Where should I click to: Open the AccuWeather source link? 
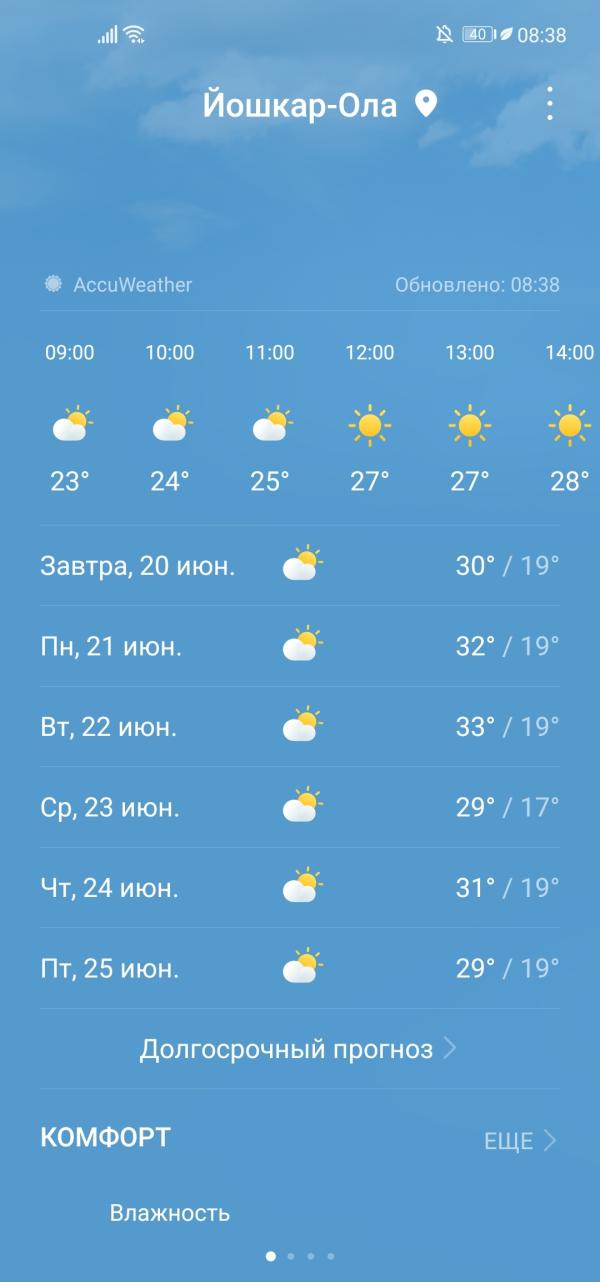(x=118, y=284)
